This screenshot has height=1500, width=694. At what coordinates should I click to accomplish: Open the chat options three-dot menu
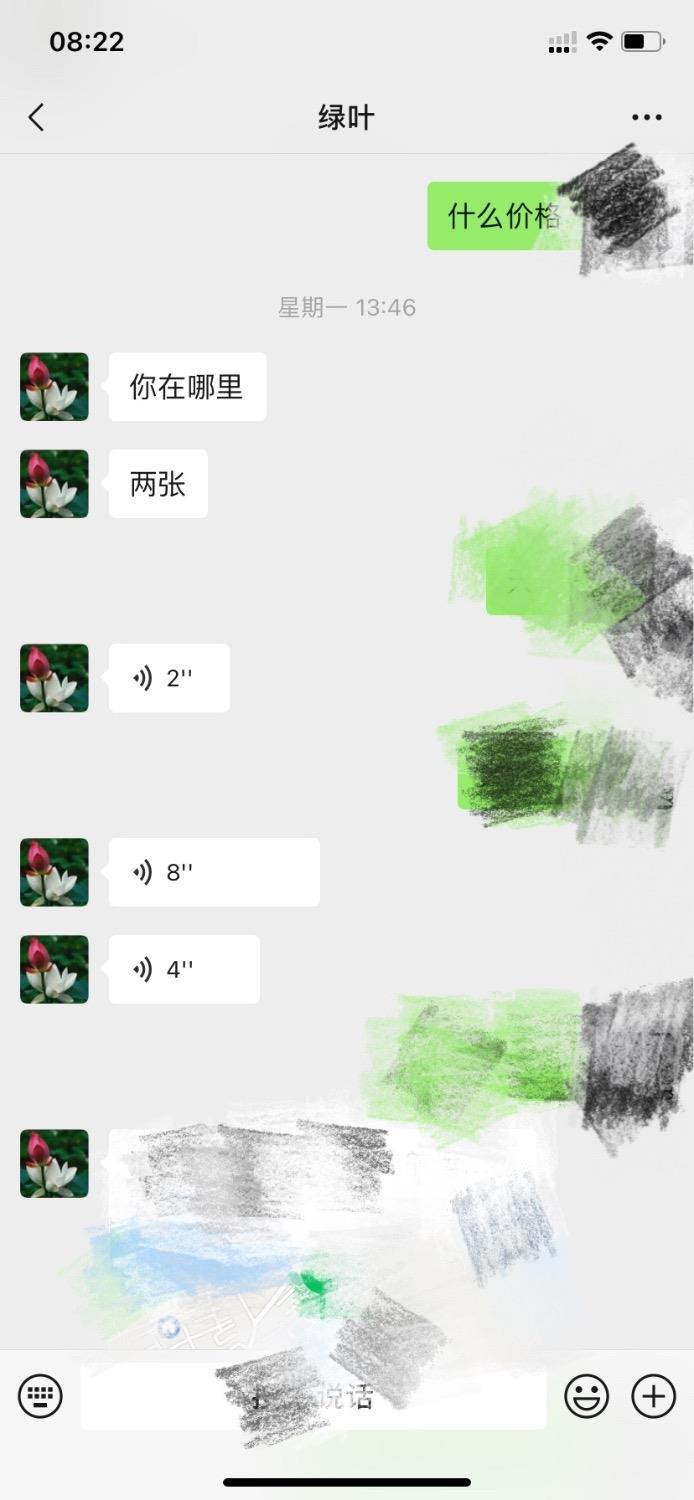tap(647, 118)
